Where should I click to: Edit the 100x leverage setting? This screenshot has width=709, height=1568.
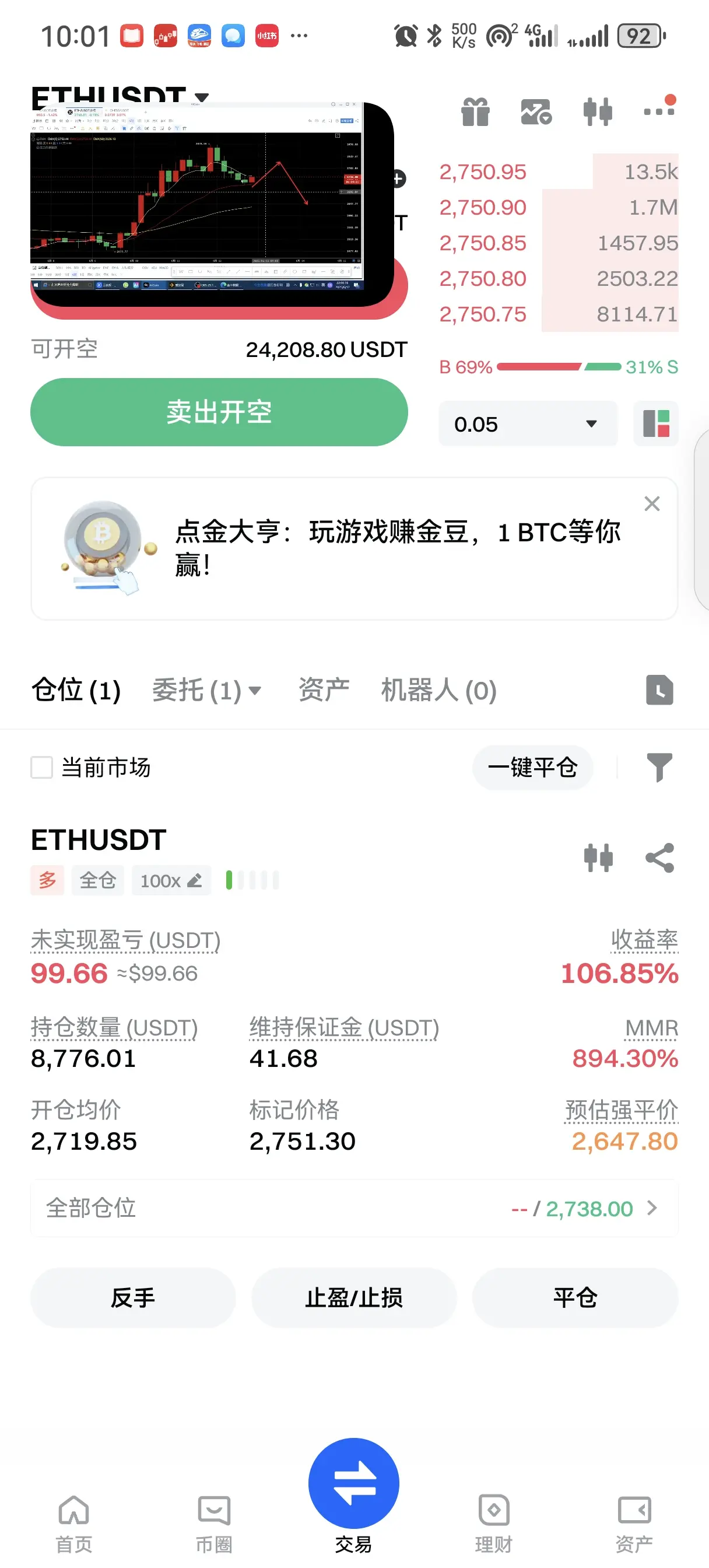[x=171, y=880]
